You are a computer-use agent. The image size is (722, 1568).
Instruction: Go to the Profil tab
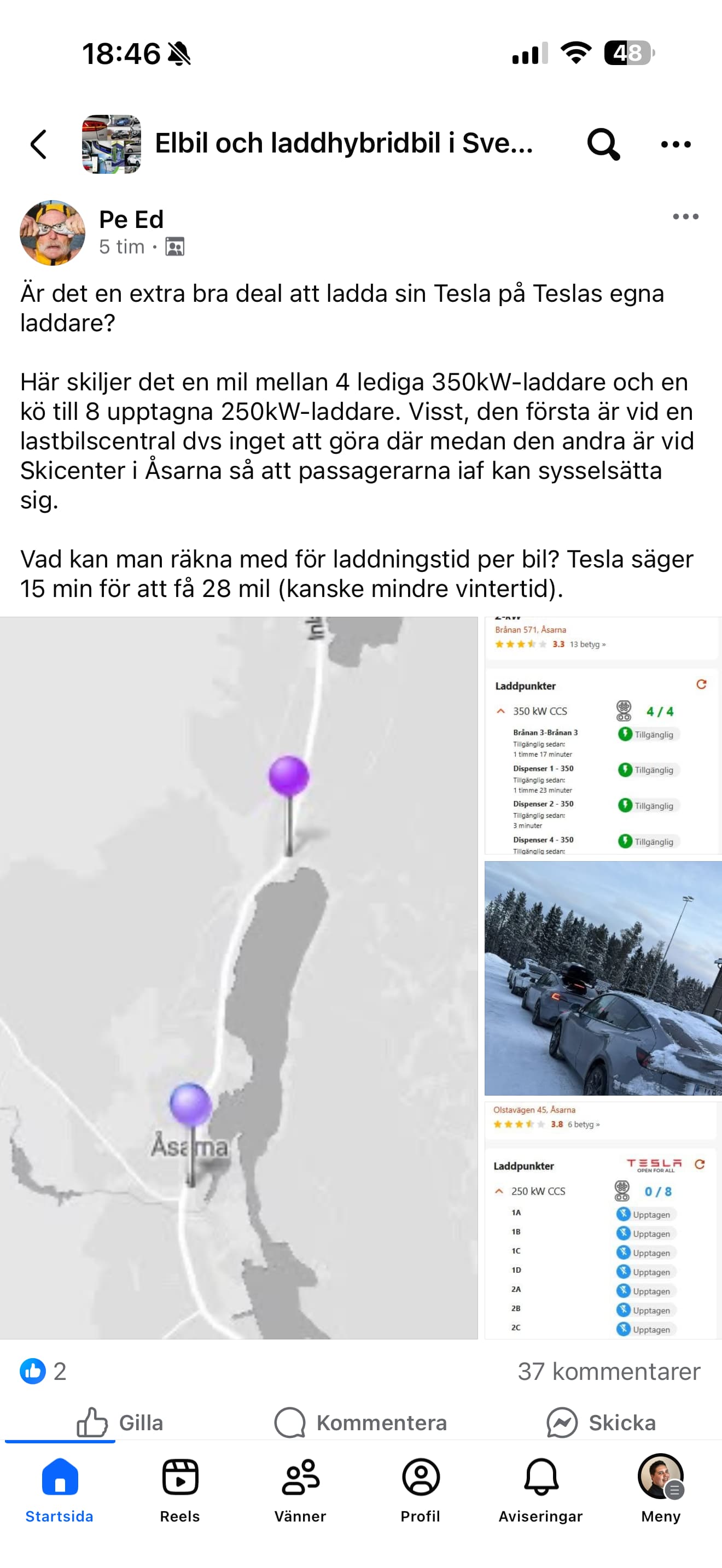pos(420,1489)
